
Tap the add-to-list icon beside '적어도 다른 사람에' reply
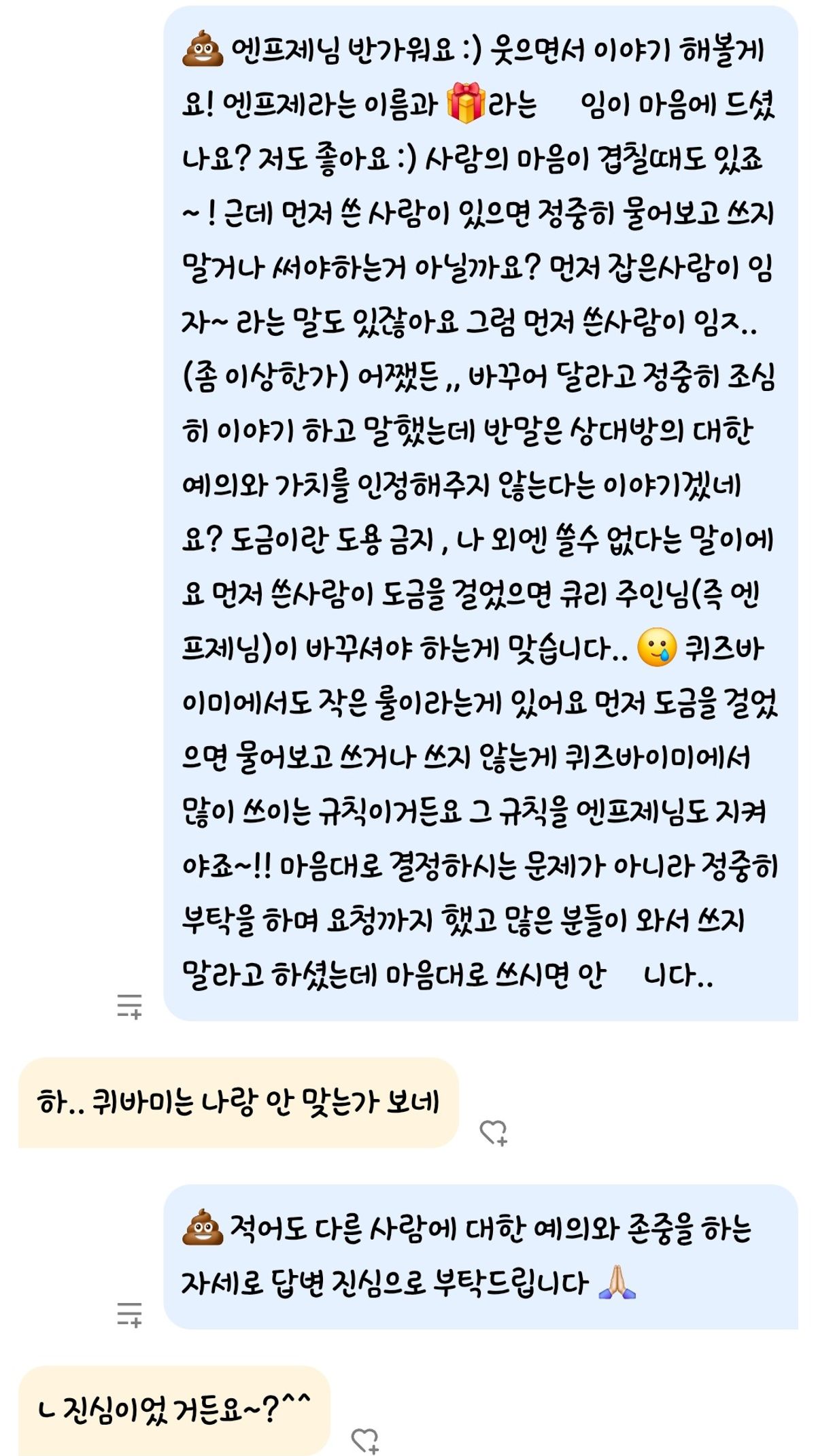pos(129,1314)
